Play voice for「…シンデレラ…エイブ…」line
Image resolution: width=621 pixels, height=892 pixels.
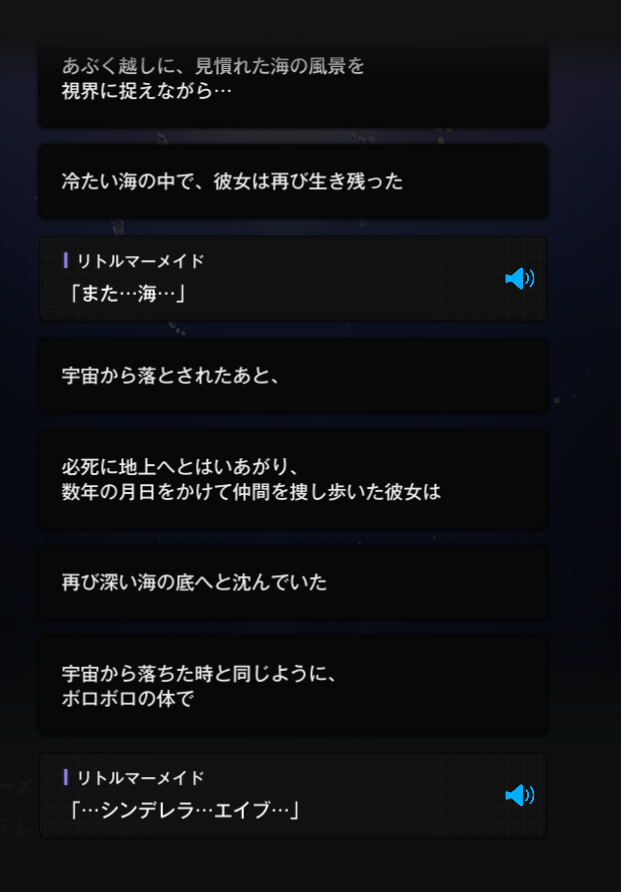point(519,795)
